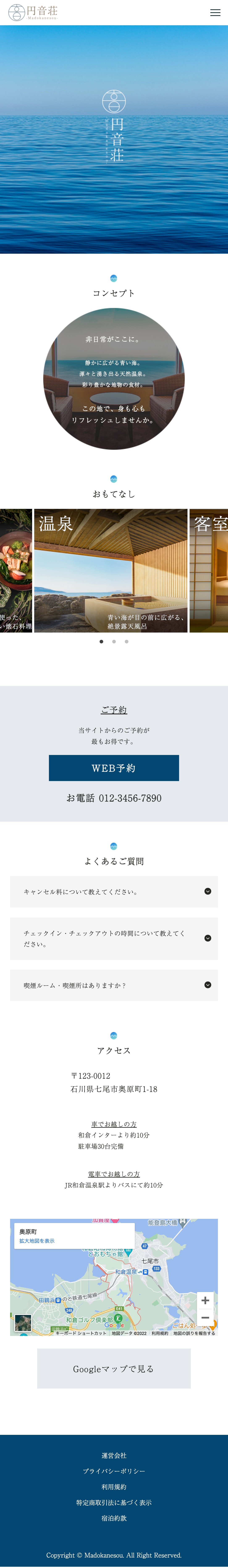The height and width of the screenshot is (1568, 228).
Task: Open the 温泉 slide card
Action: click(111, 570)
